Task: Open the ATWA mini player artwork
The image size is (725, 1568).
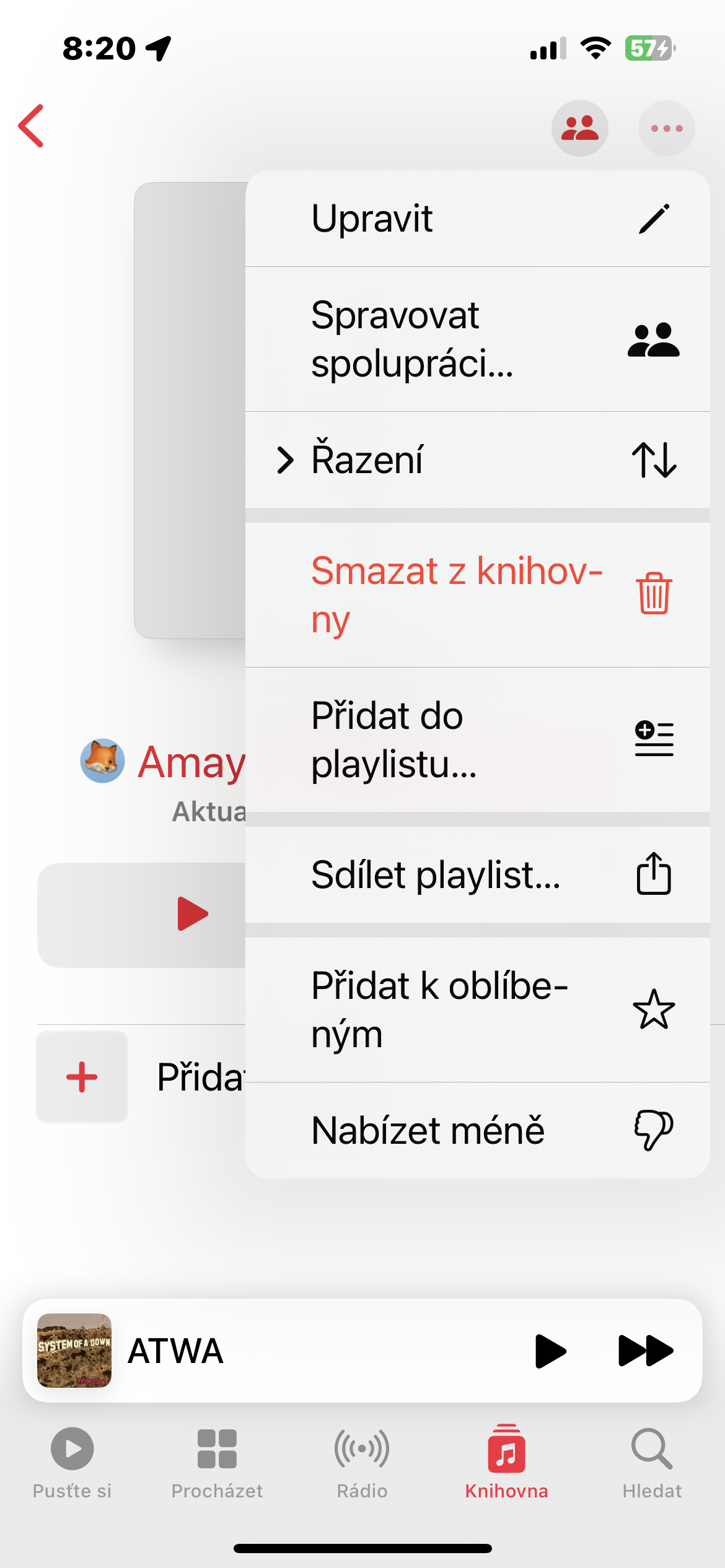Action: point(74,1351)
